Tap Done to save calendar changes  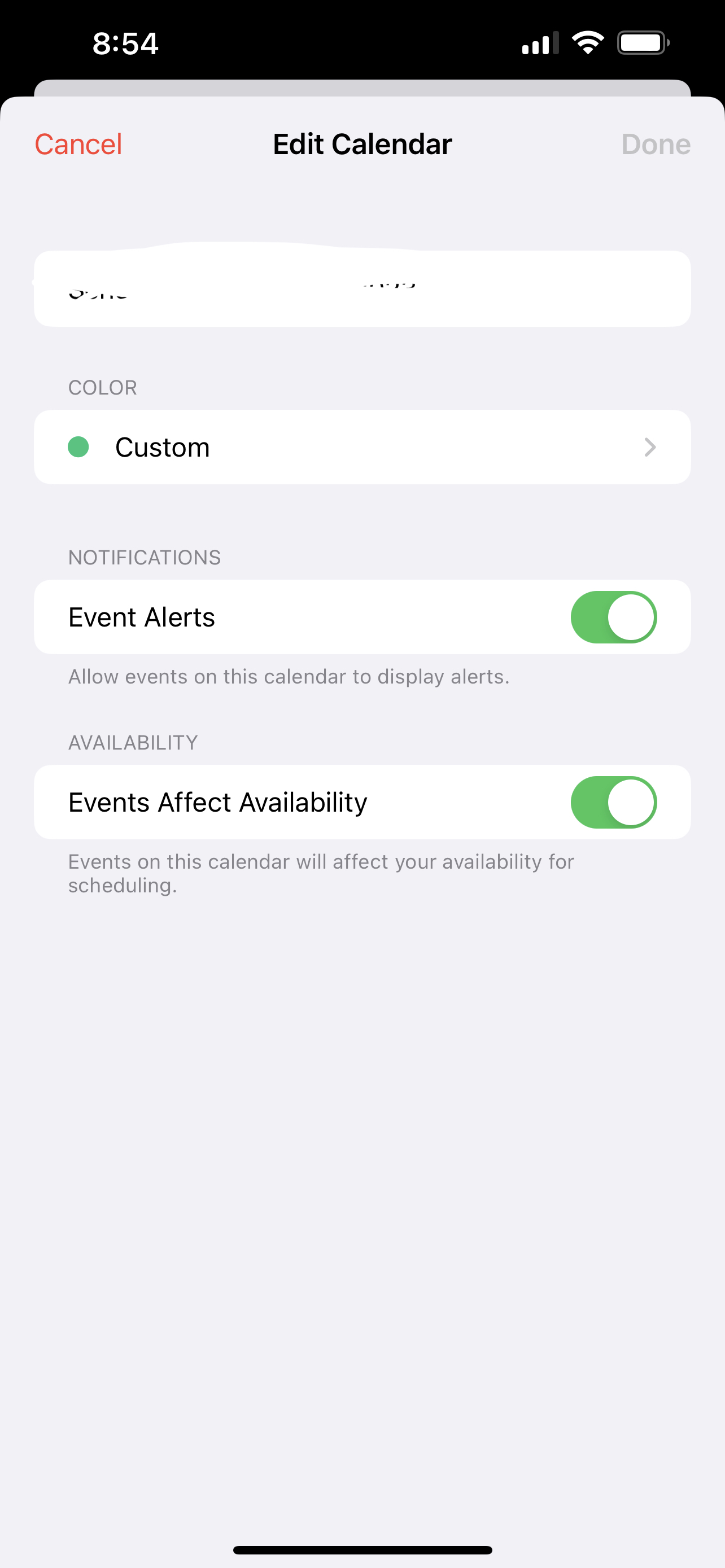(x=655, y=144)
